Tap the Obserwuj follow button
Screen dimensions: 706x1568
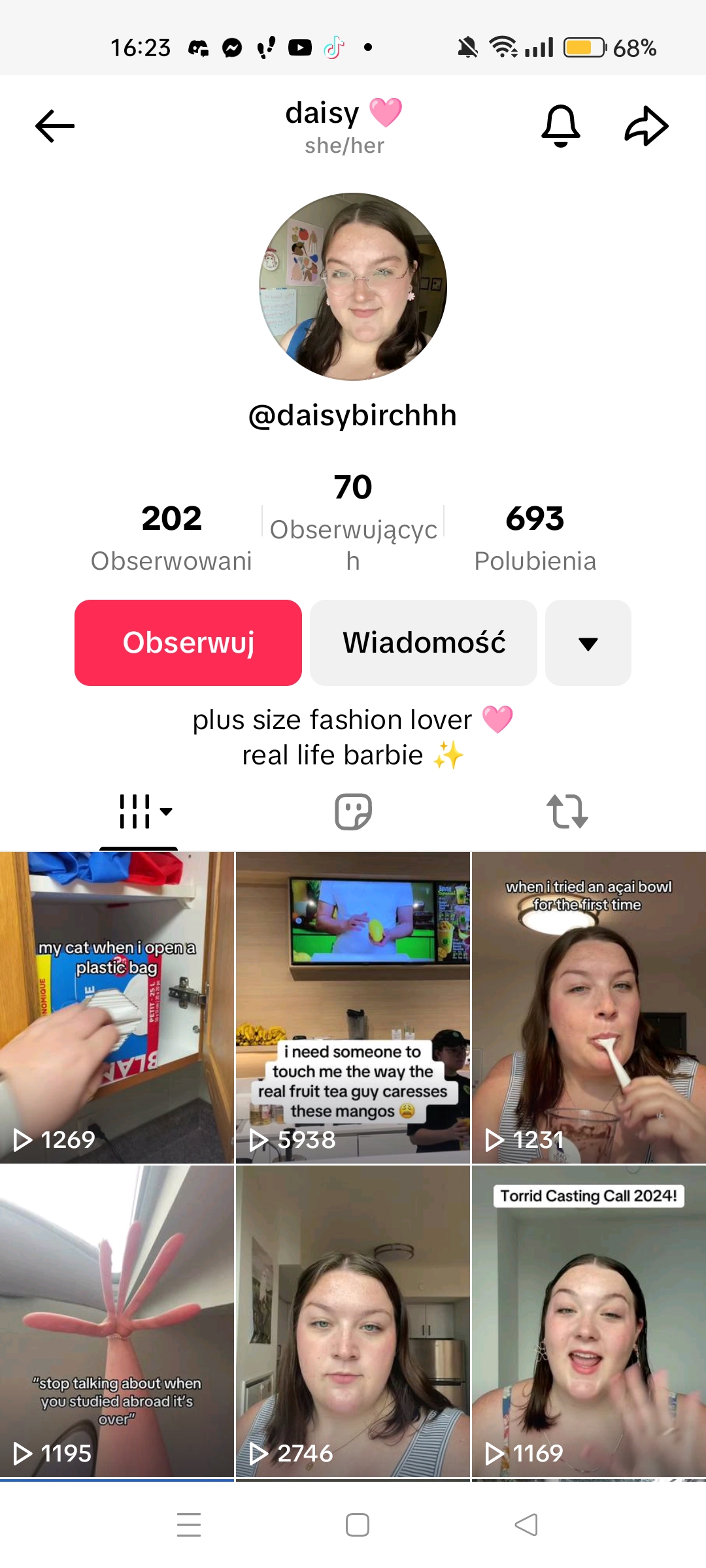click(188, 643)
